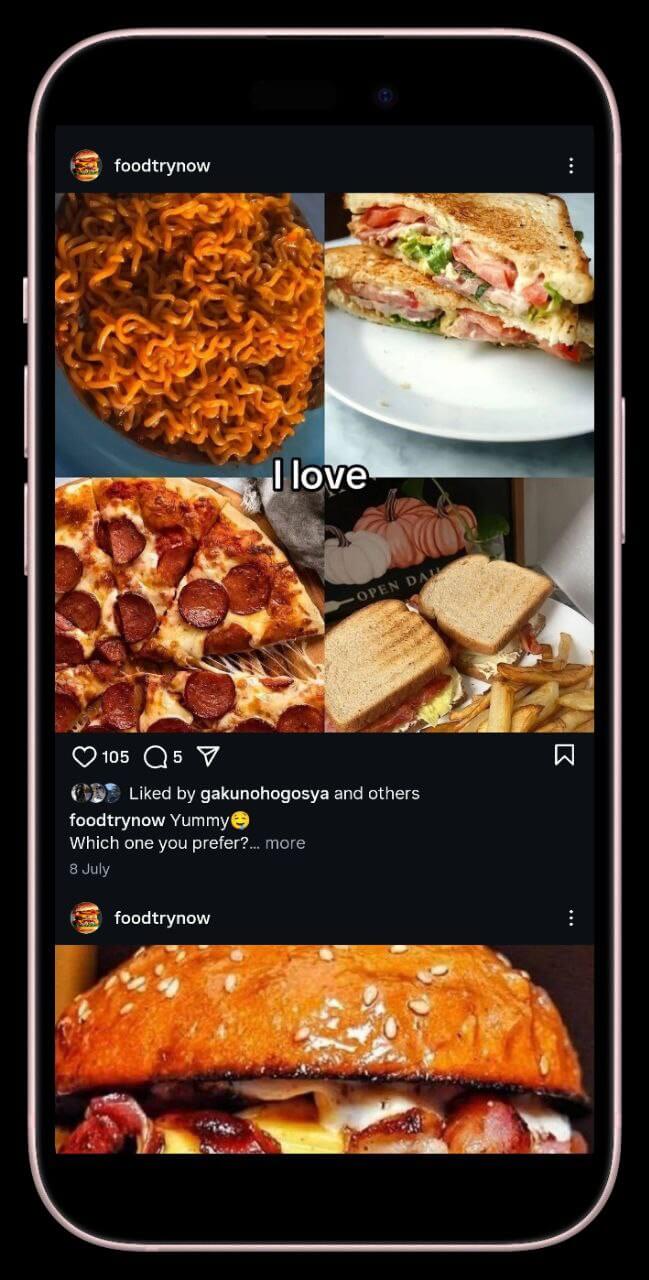Open the overflow menu above the burger post
The height and width of the screenshot is (1280, 649).
570,918
